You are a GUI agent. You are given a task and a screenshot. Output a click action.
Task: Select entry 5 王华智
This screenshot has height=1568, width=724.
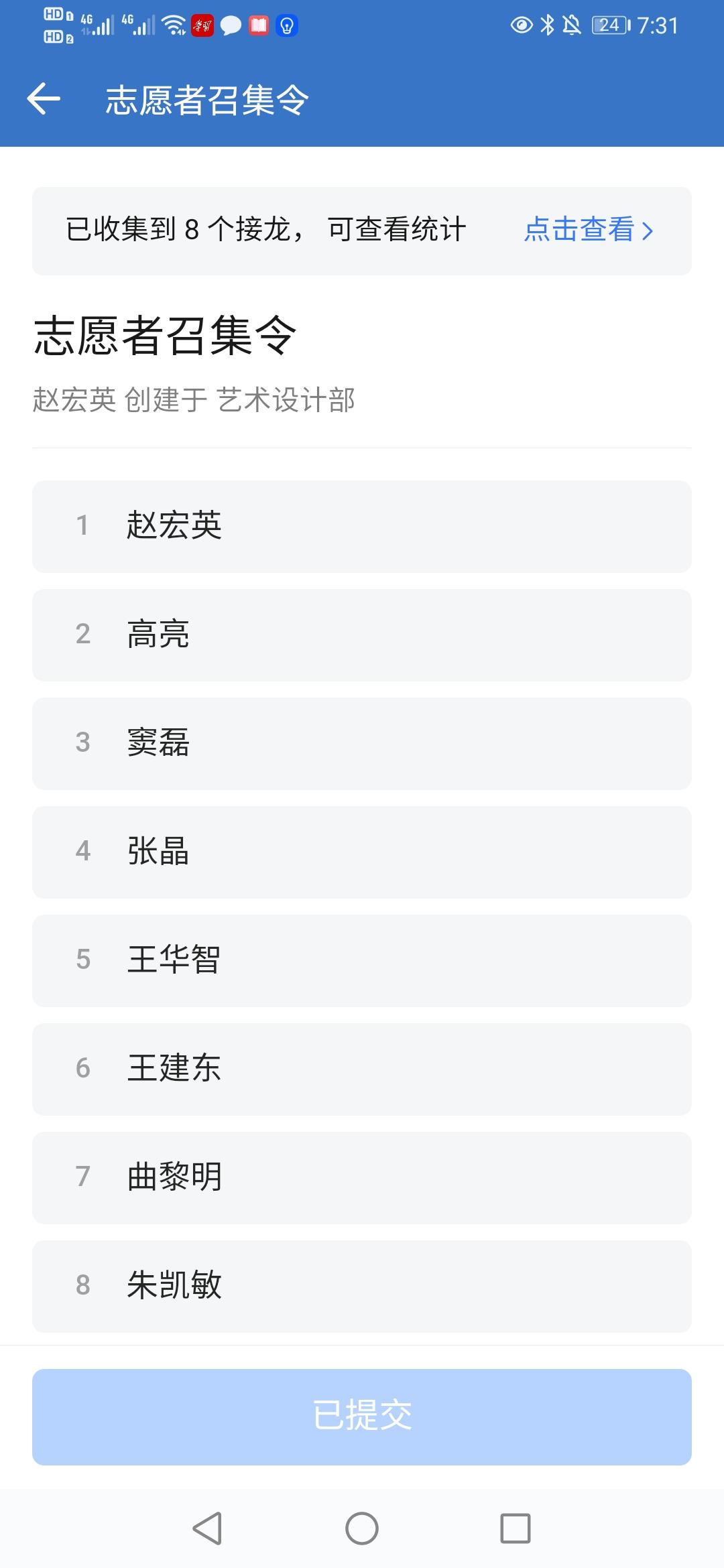[362, 960]
